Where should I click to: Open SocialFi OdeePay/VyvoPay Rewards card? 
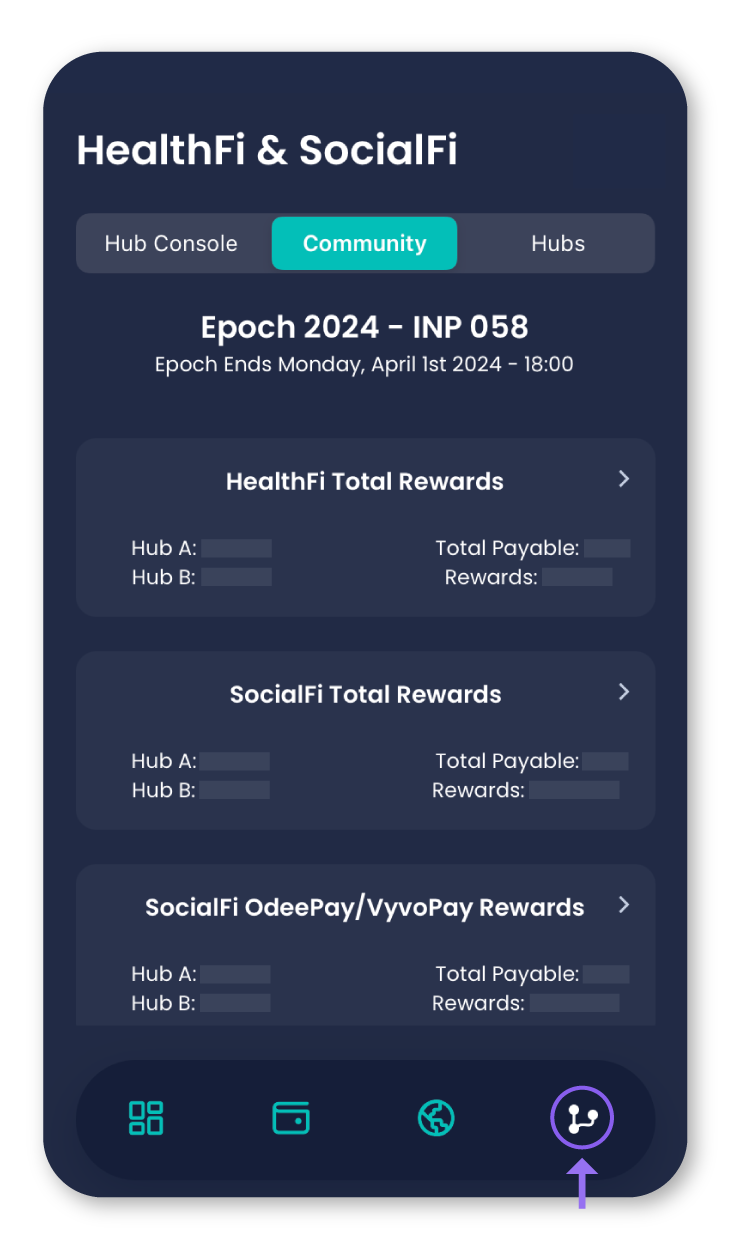[365, 907]
